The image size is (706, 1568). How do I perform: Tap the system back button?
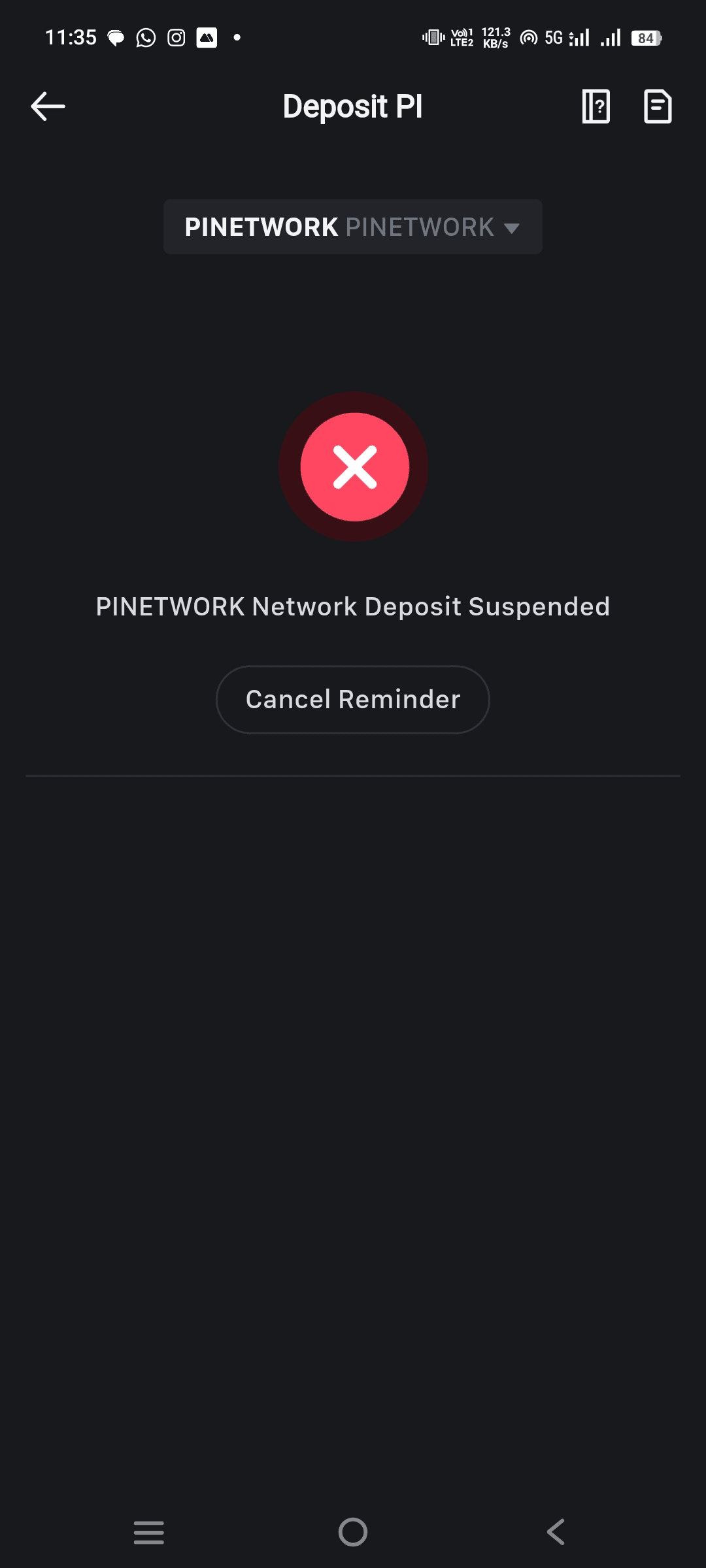coord(556,1532)
